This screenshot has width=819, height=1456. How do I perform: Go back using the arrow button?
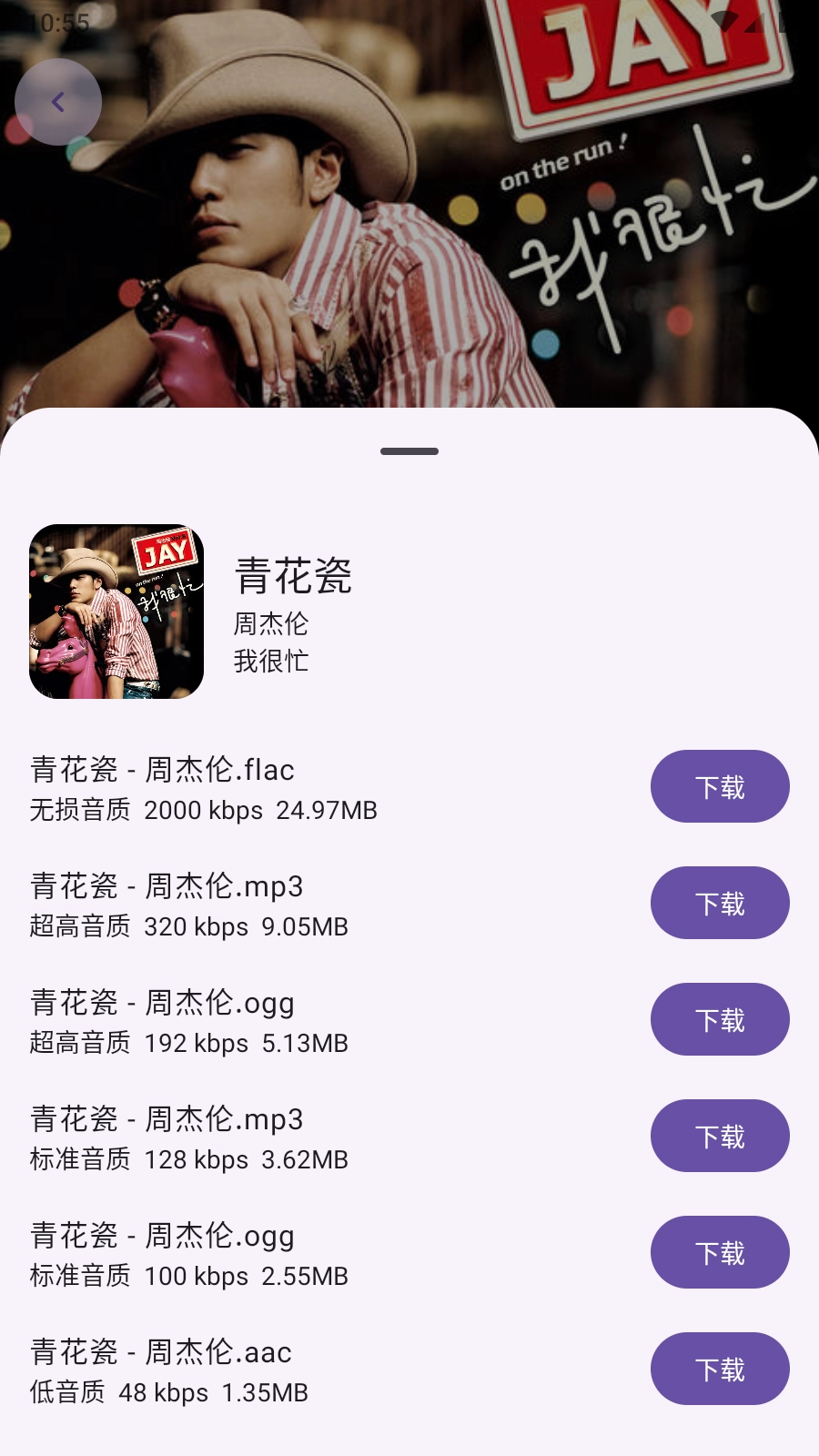(58, 102)
